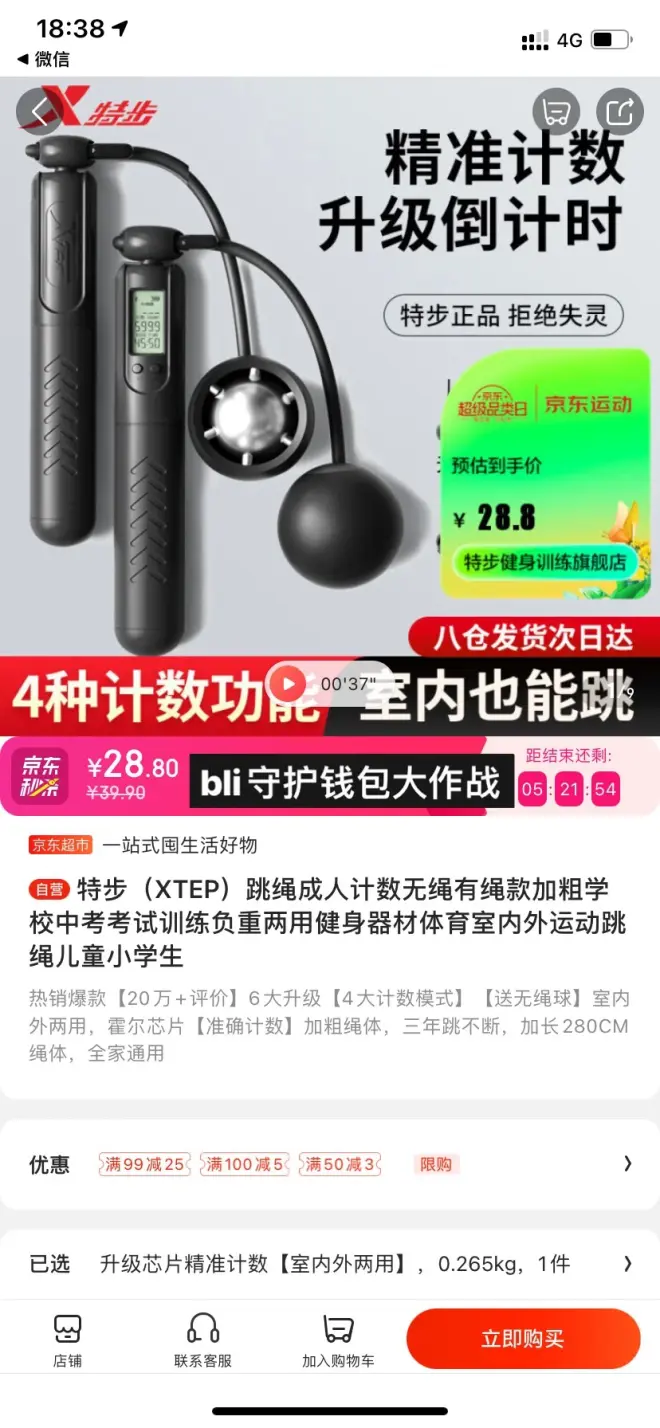
Task: Open the 已选 specification row
Action: (330, 1264)
